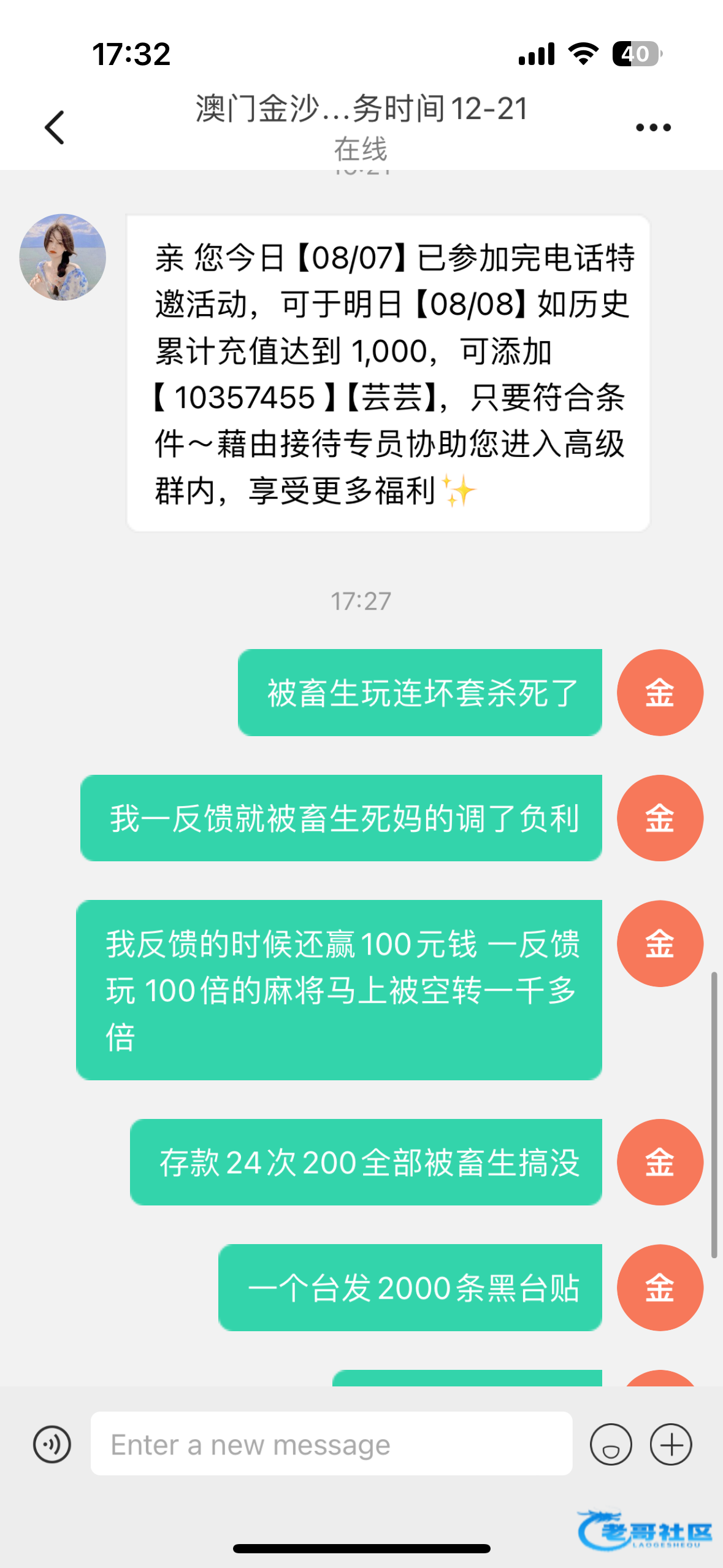The width and height of the screenshot is (723, 1568).
Task: Open the three-dot overflow menu
Action: click(653, 128)
